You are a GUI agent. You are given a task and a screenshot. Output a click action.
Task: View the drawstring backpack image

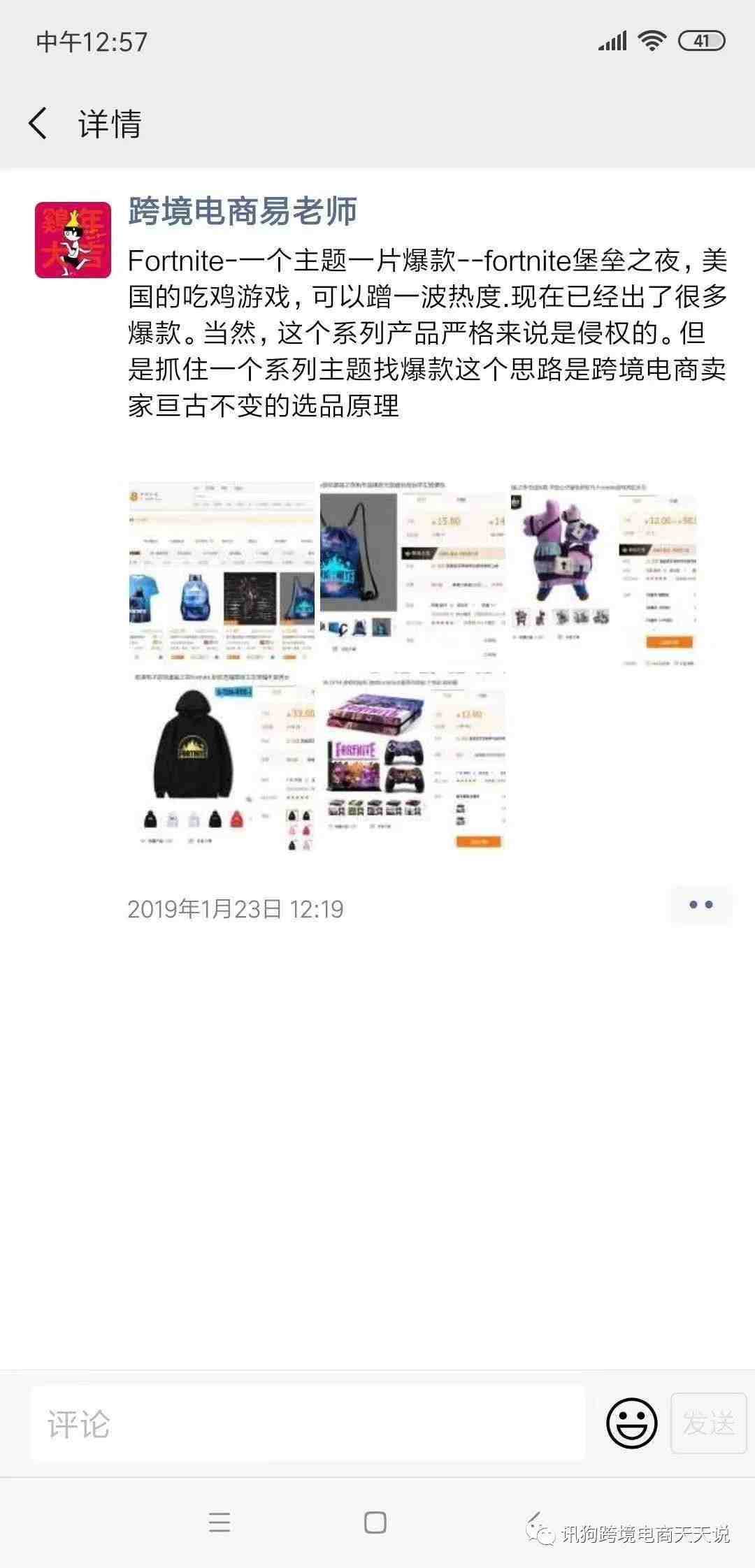[412, 572]
